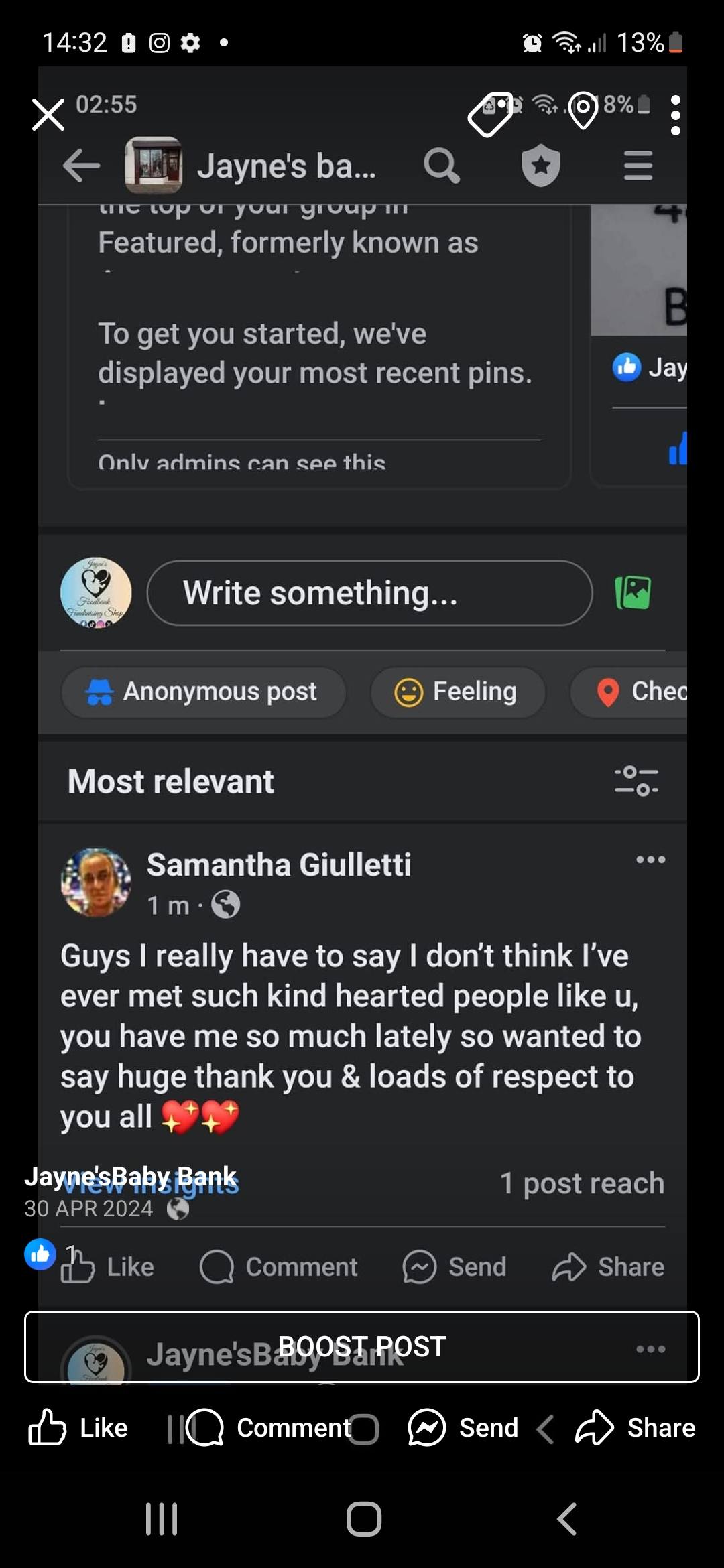The width and height of the screenshot is (724, 1568).
Task: Go to the home screen
Action: click(x=363, y=1519)
